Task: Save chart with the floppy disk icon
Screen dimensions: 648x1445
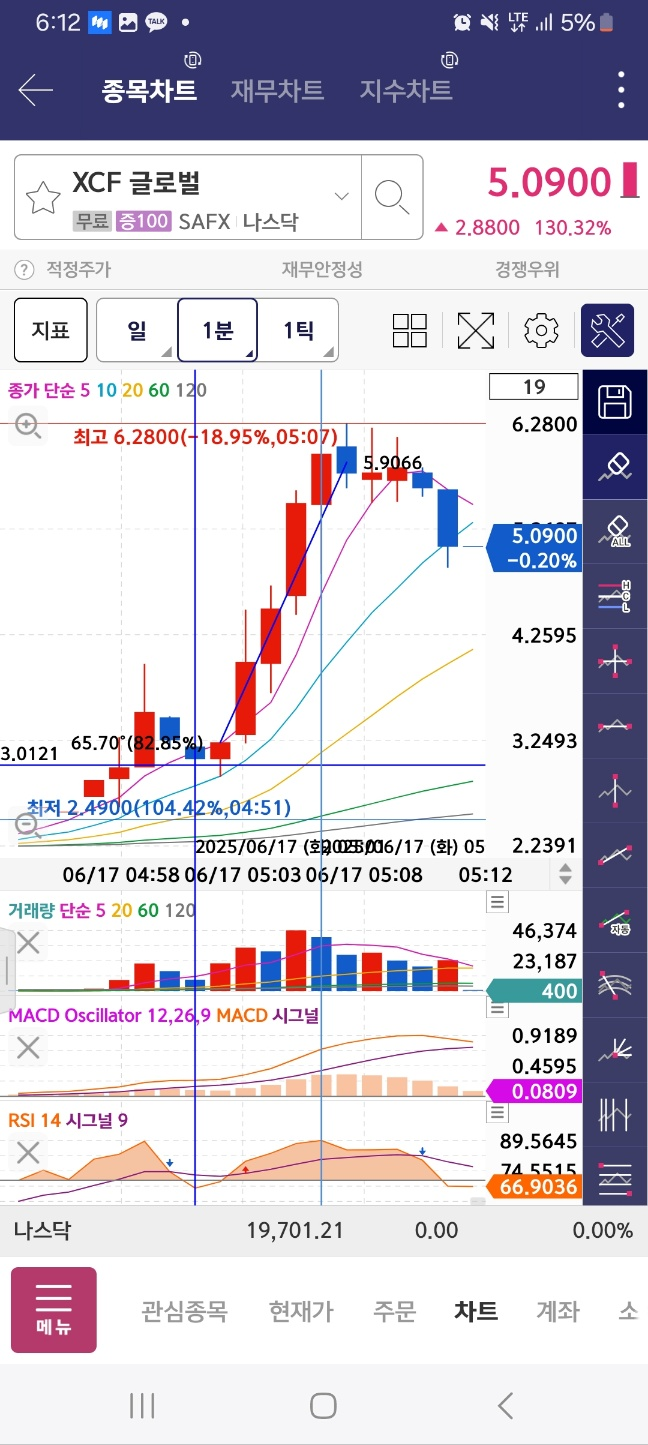Action: (615, 402)
